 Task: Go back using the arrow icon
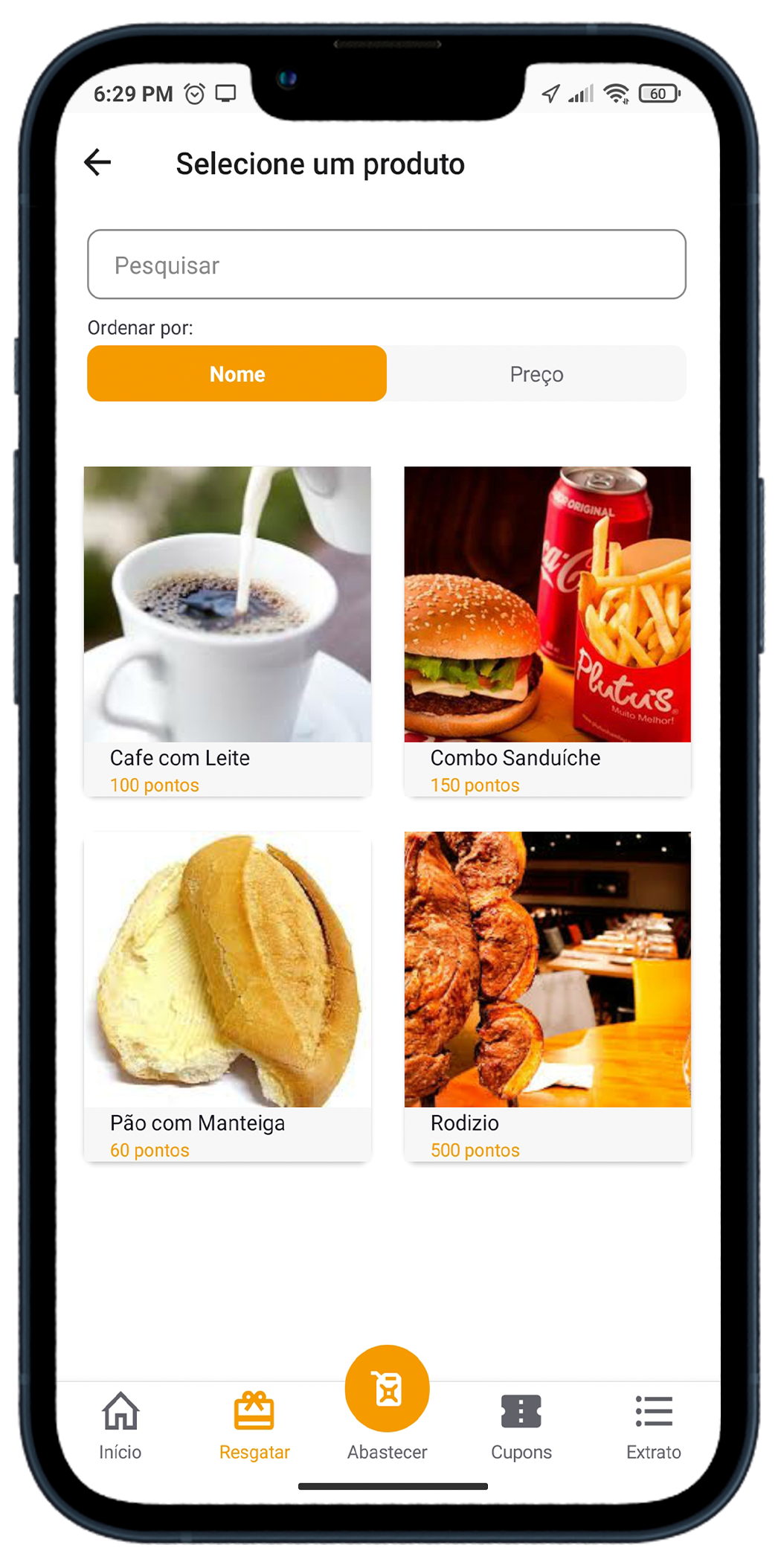pos(97,162)
